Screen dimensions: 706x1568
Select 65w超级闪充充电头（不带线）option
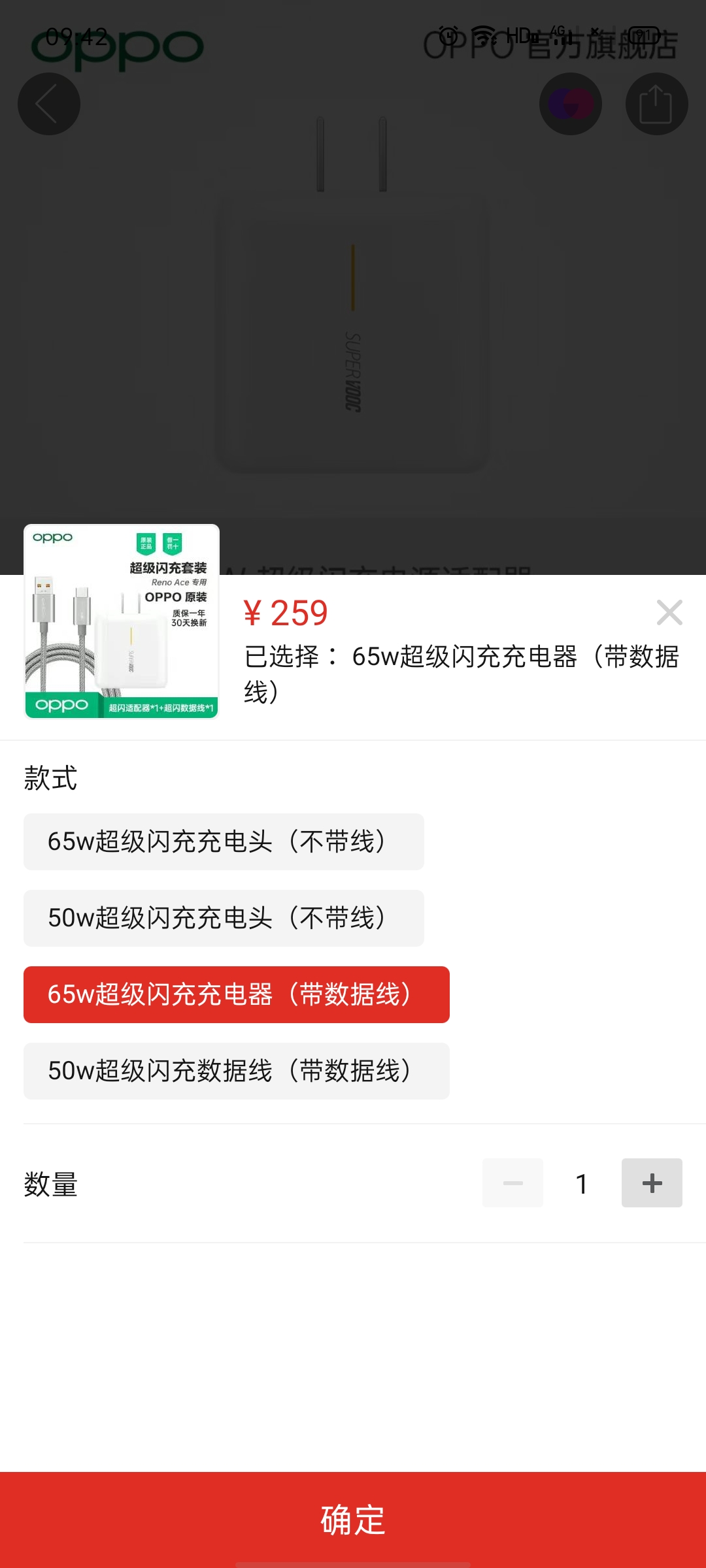point(223,841)
